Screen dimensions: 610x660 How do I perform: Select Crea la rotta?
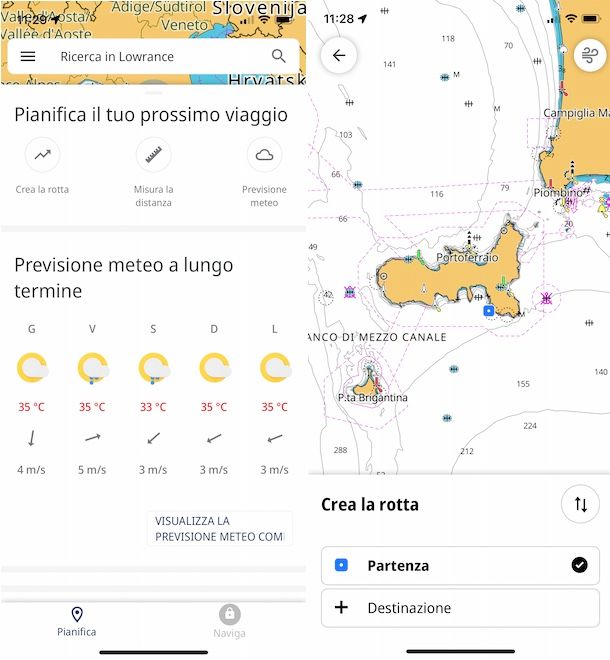[x=42, y=166]
